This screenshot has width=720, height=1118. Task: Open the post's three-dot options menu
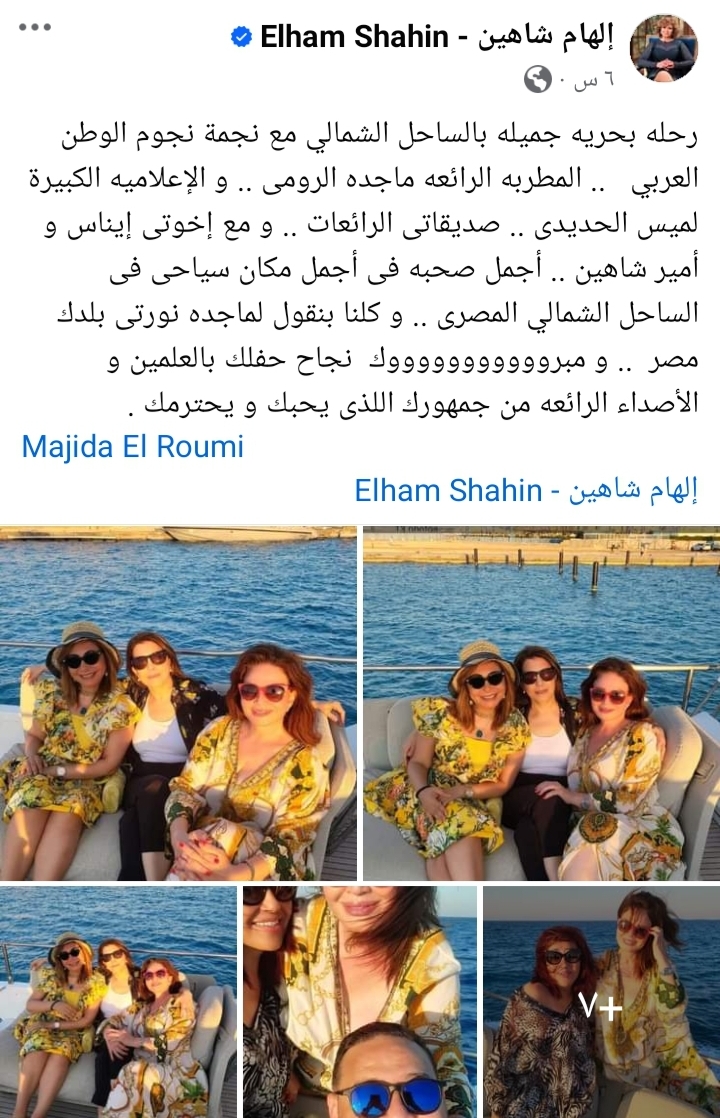34,27
